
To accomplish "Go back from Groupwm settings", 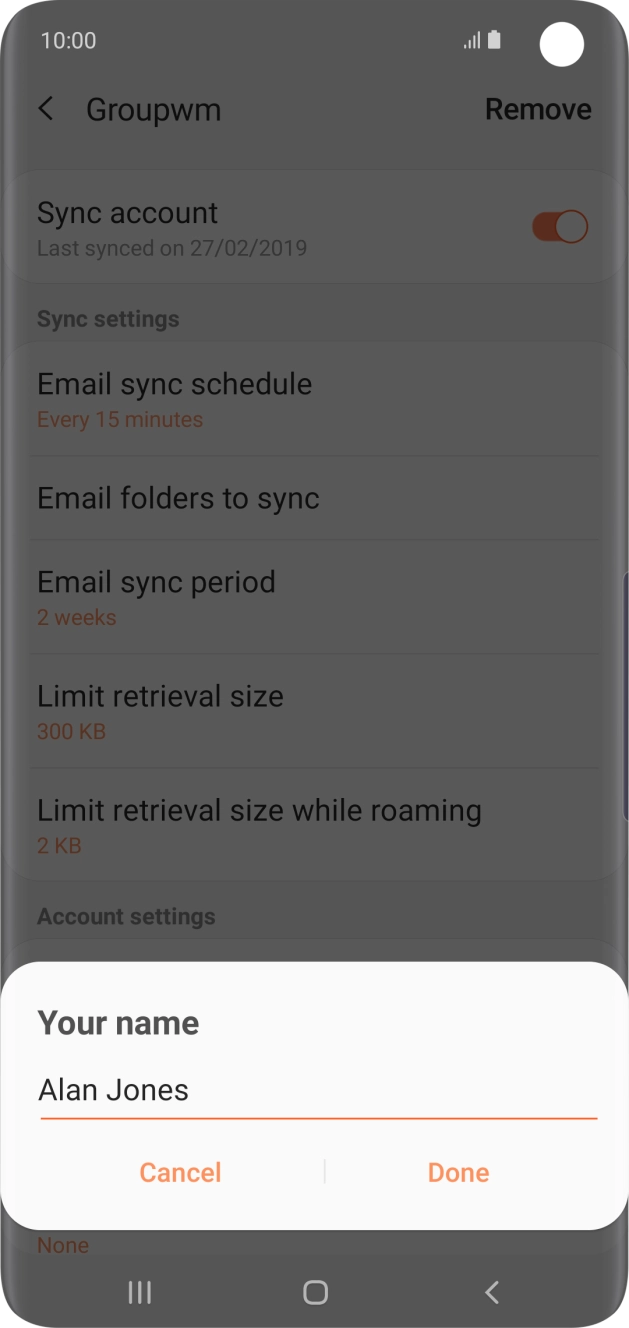I will [46, 109].
